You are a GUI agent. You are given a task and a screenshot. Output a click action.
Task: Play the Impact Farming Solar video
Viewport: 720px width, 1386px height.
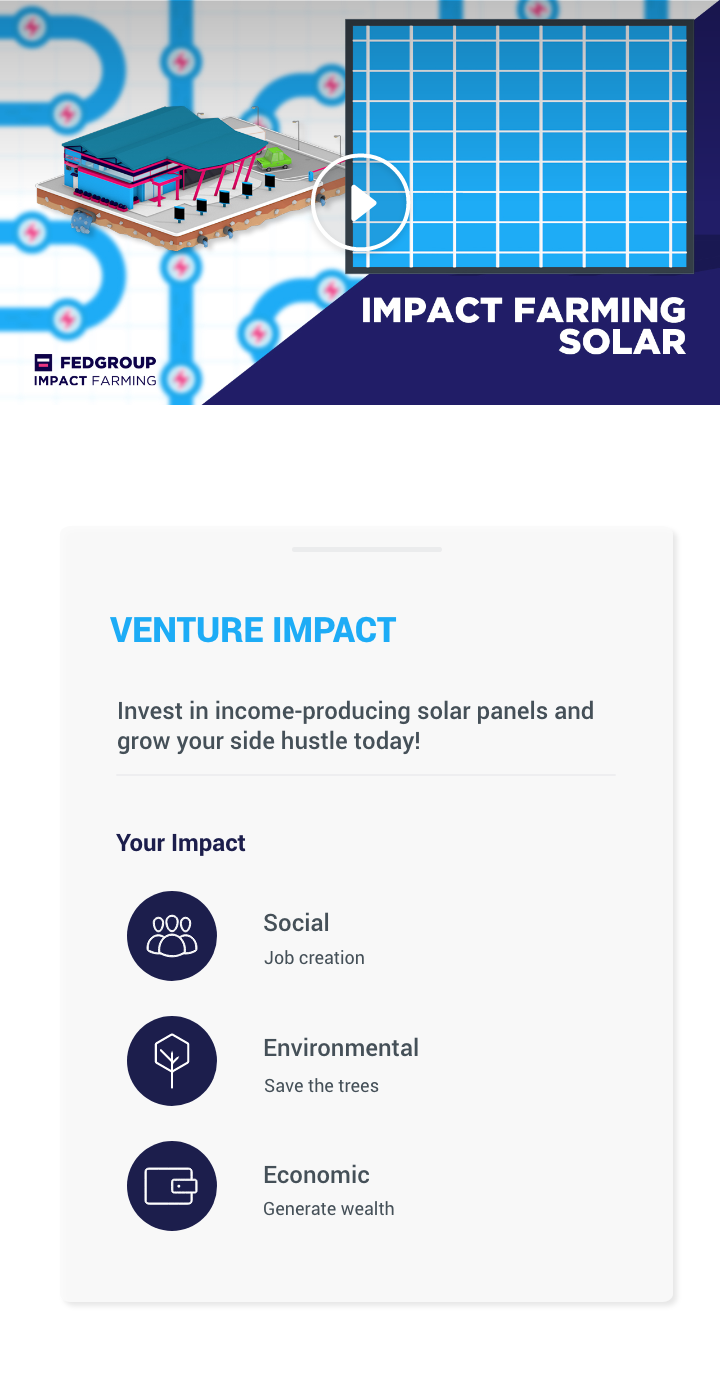click(361, 203)
